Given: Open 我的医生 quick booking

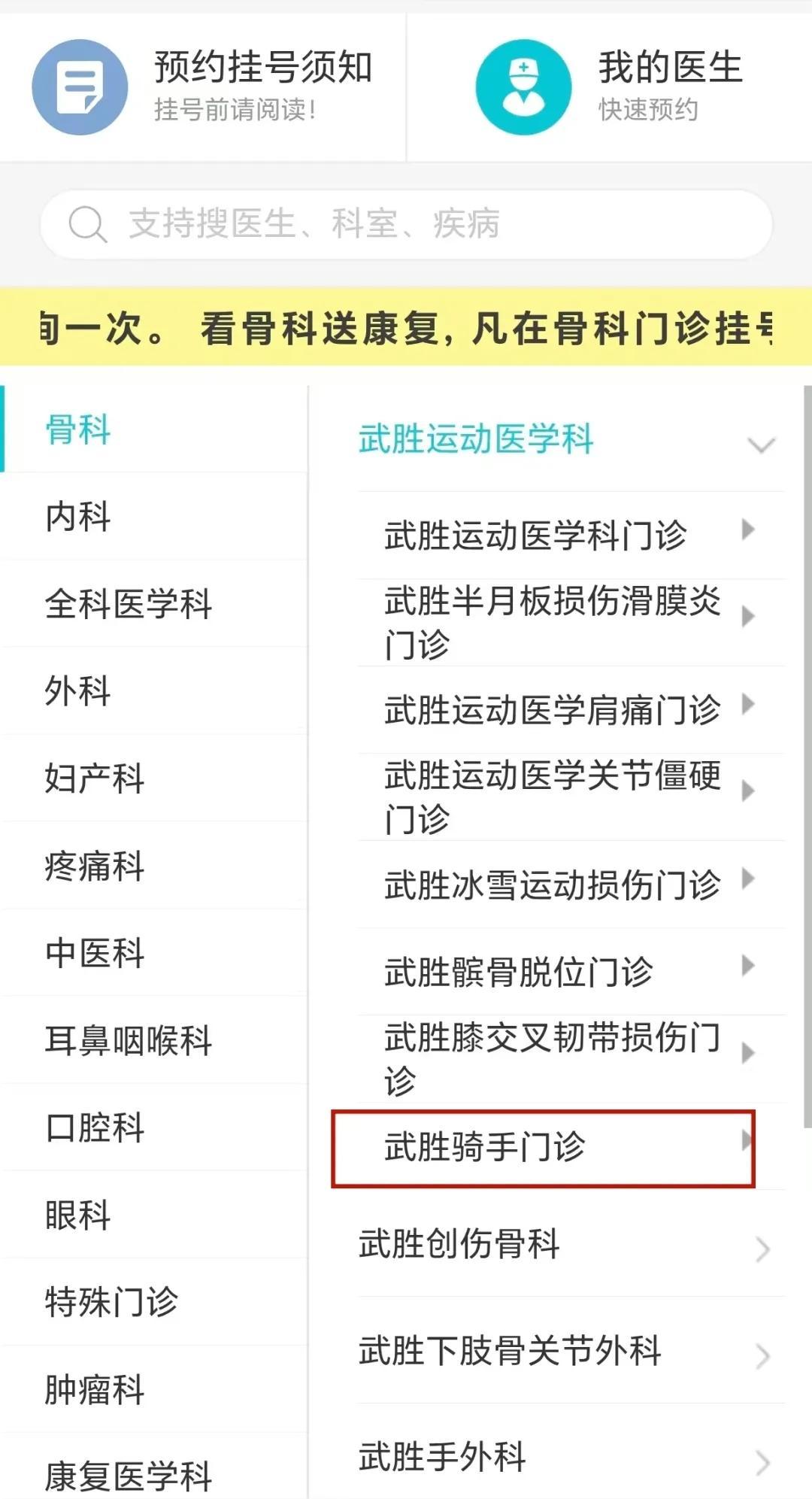Looking at the screenshot, I should click(x=609, y=86).
